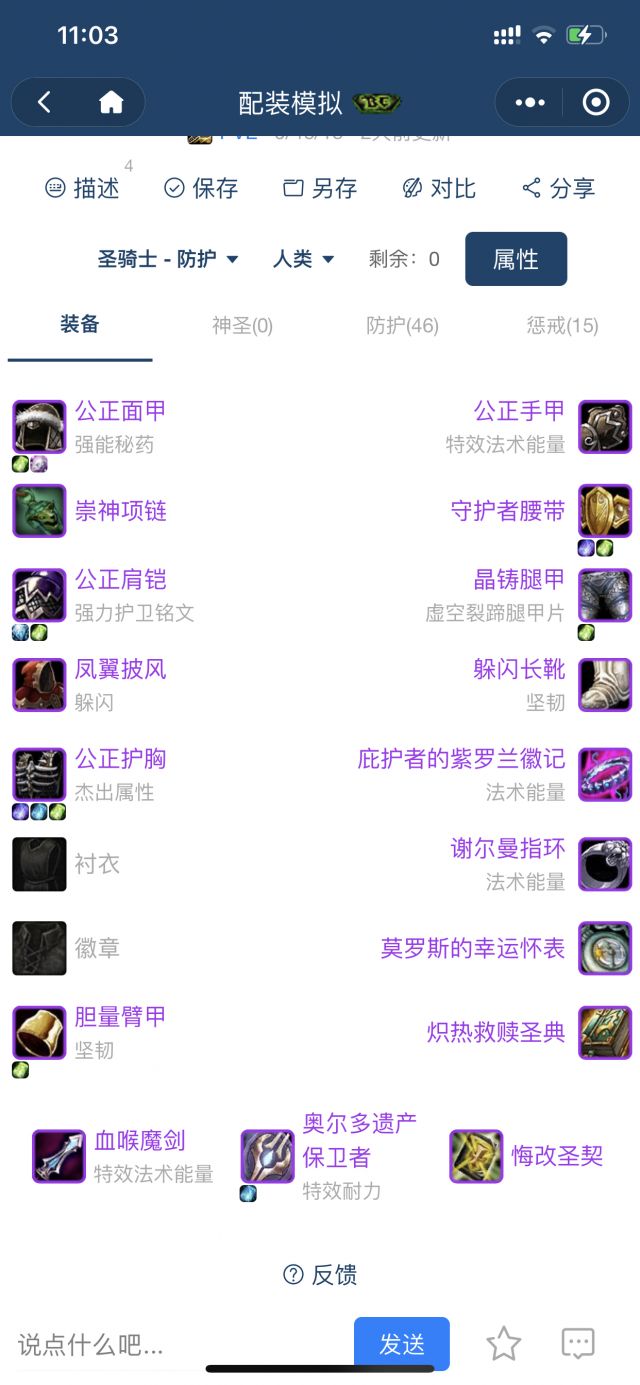Viewport: 640px width, 1385px height.
Task: Open the 公正面甲 head slot item
Action: [120, 411]
